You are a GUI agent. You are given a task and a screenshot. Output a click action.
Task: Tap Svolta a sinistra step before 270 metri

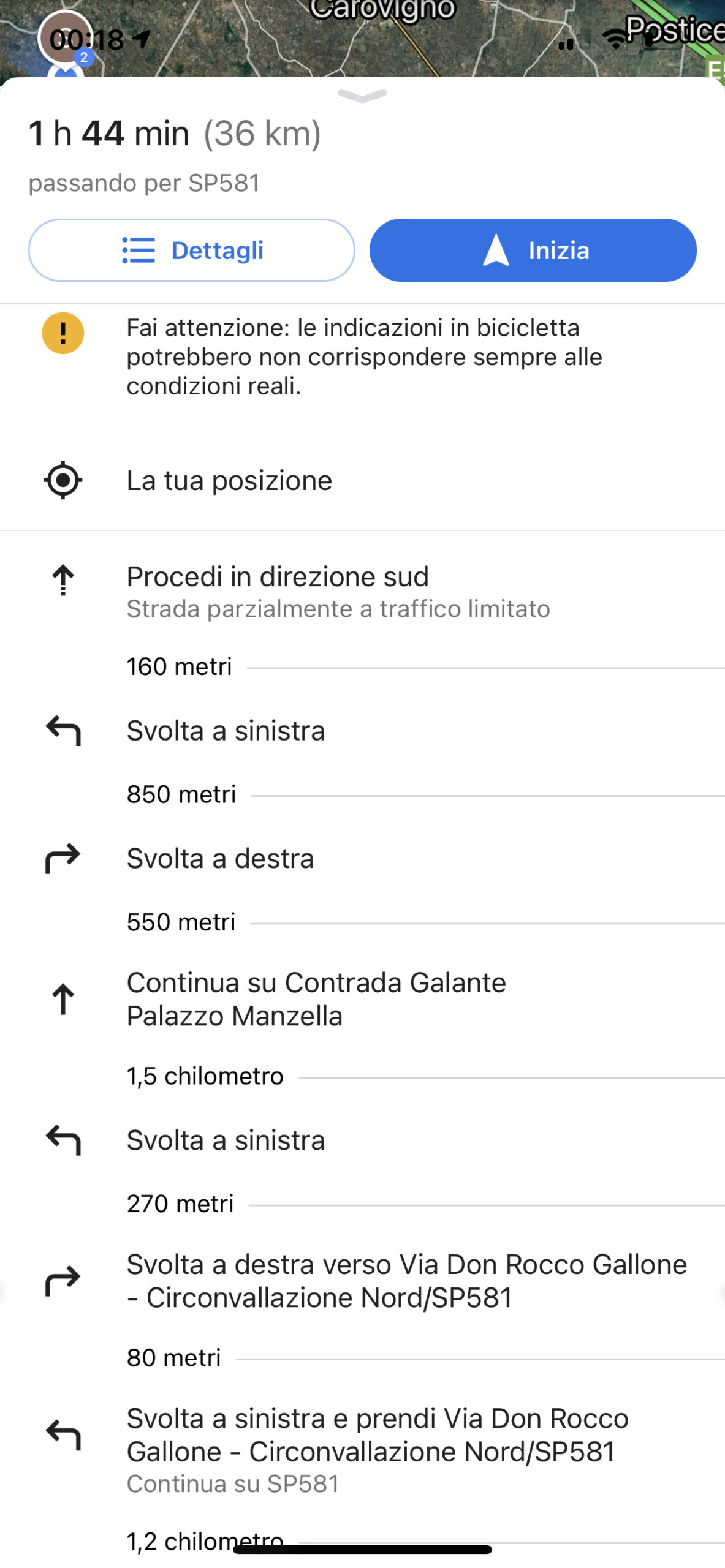point(362,1140)
